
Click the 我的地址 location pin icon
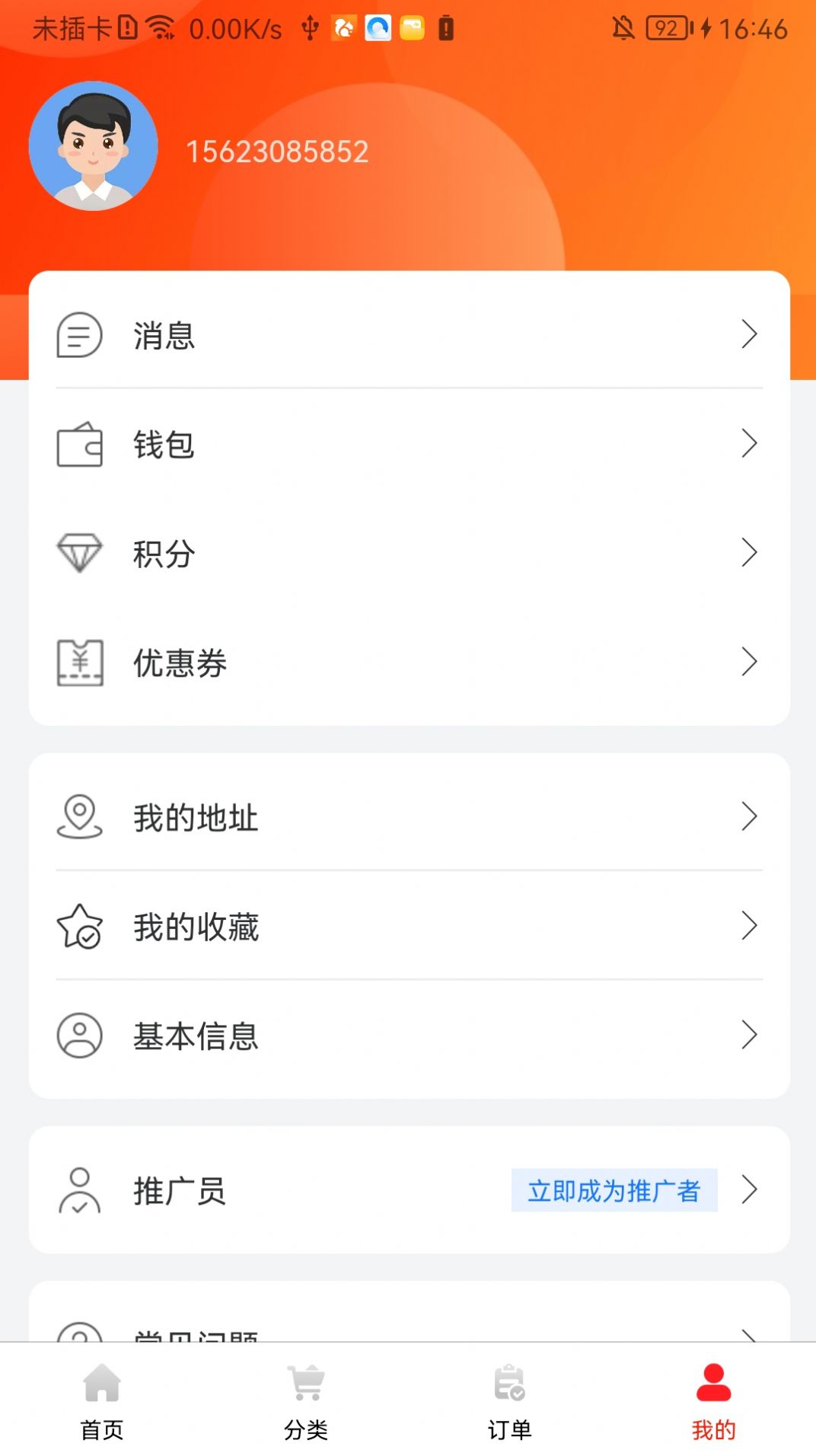[78, 817]
